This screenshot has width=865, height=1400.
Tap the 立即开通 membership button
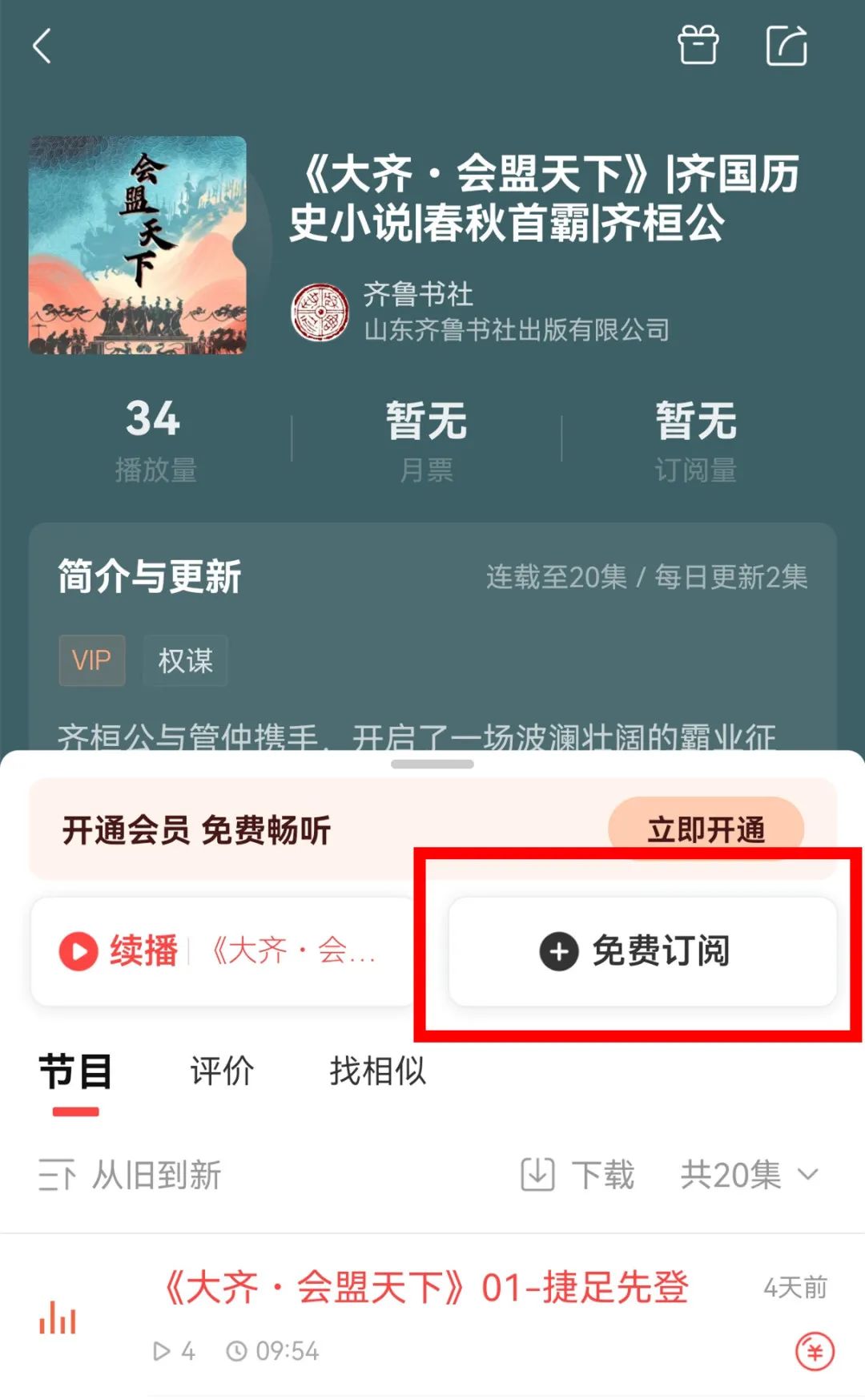pyautogui.click(x=706, y=829)
